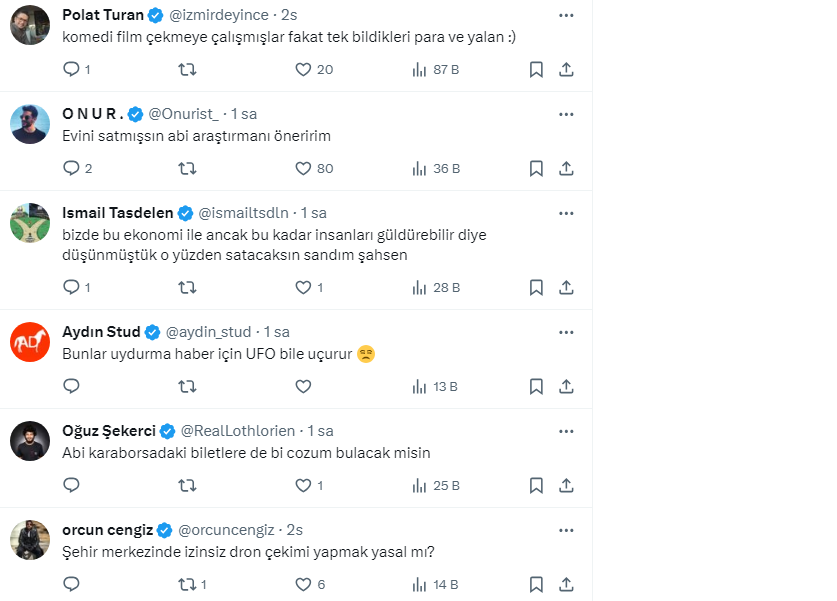Open more options on Aydın Stud's reply

[566, 332]
